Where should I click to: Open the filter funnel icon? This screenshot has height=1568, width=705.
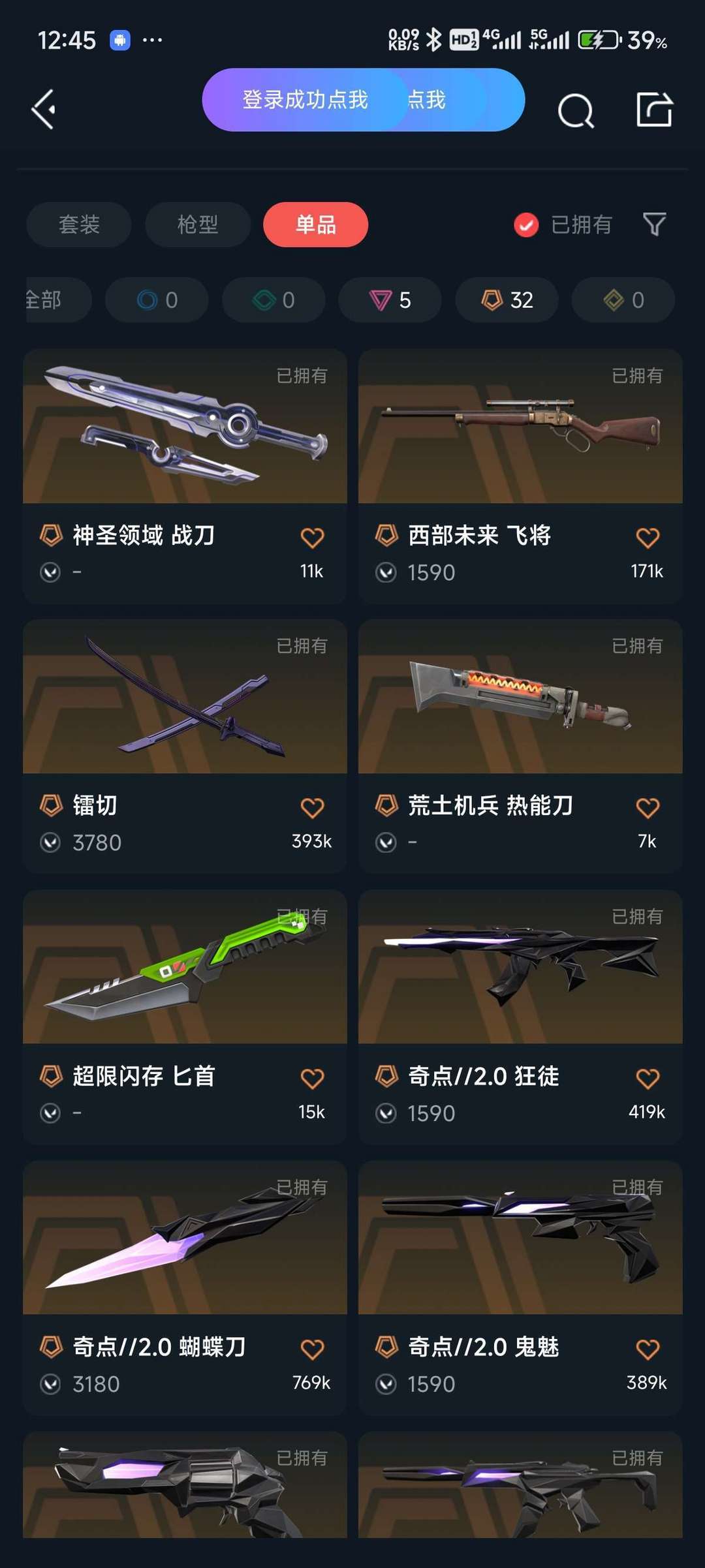coord(654,224)
